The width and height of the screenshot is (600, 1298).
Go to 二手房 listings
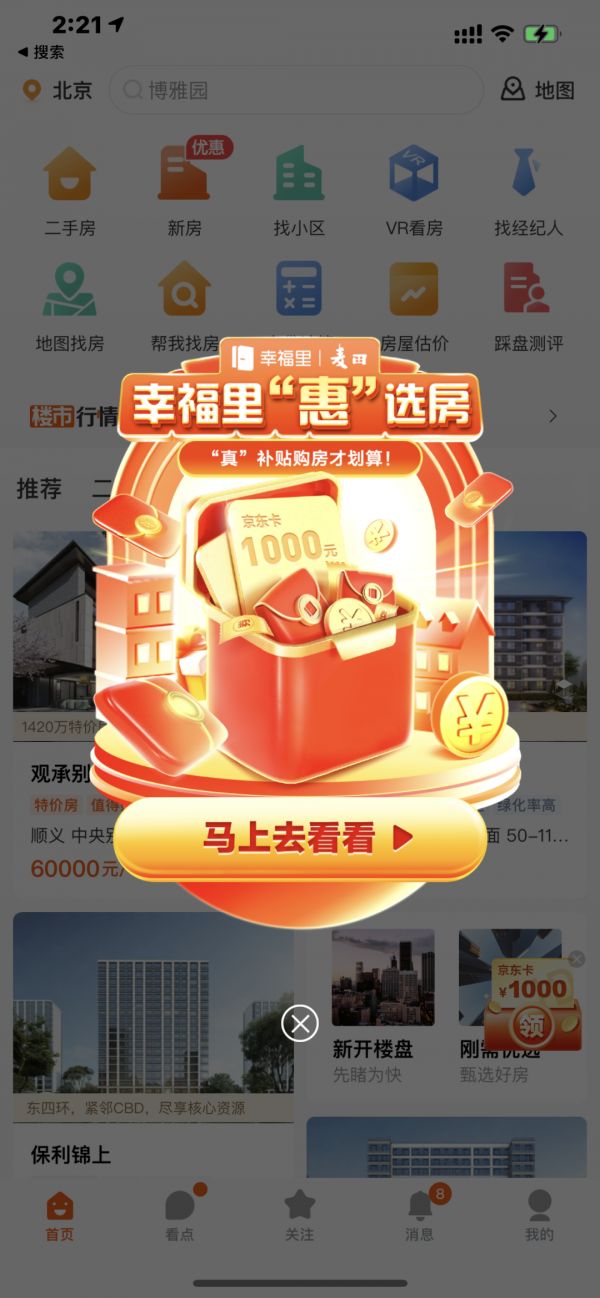pyautogui.click(x=70, y=190)
